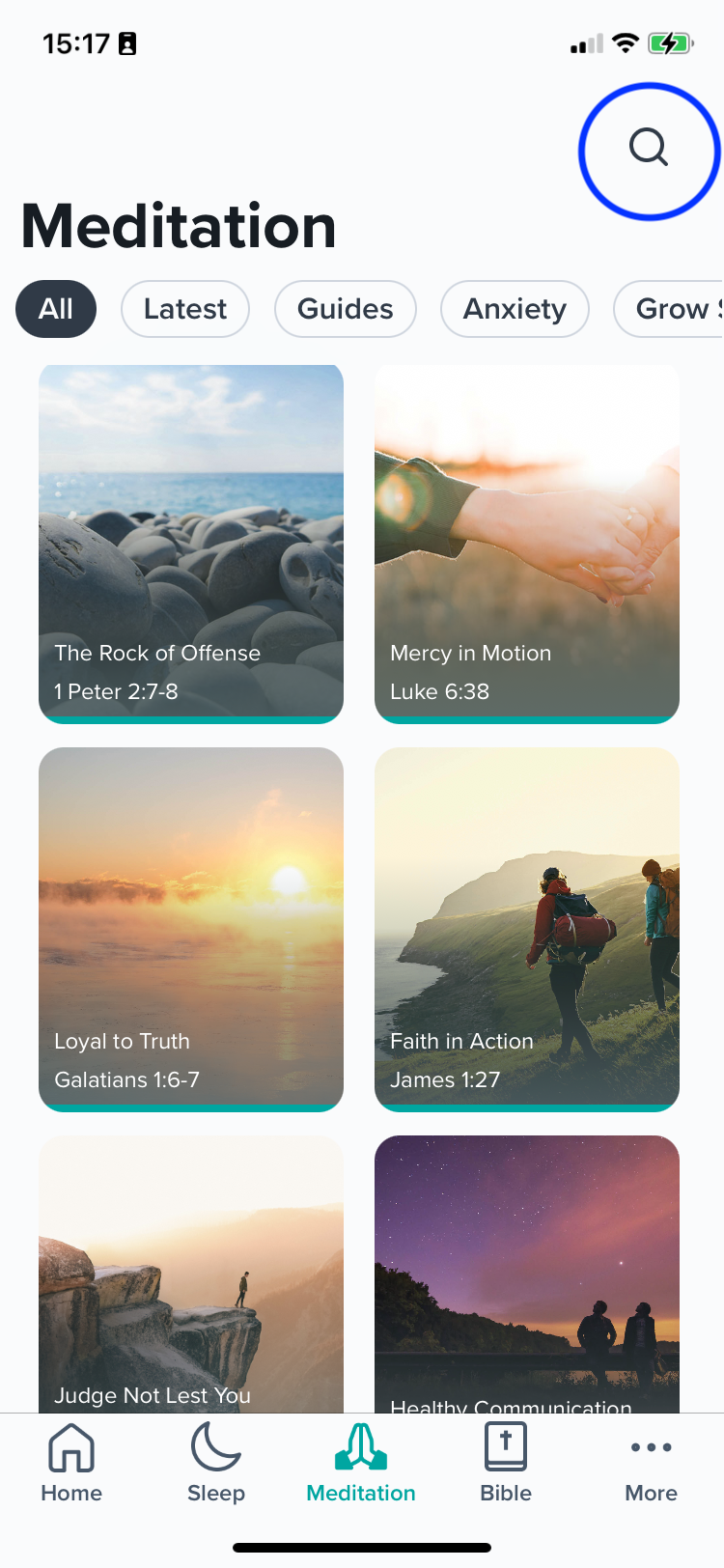
Task: Open the Judge Not Lest You card
Action: [x=191, y=1274]
